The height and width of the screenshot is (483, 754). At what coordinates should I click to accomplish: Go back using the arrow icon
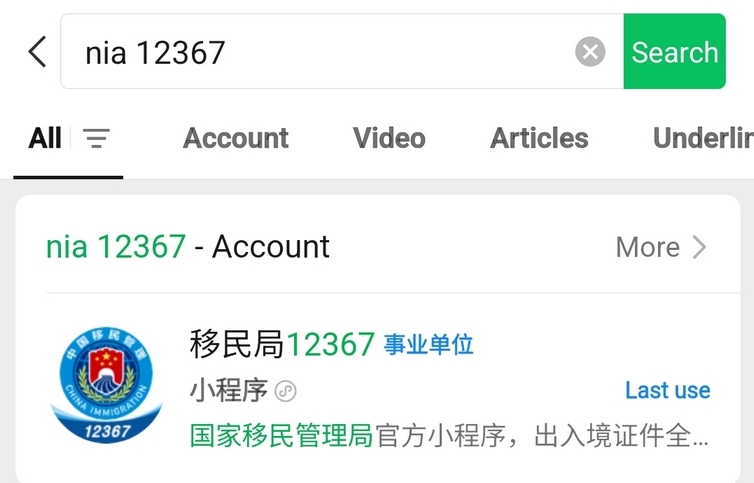click(x=37, y=52)
